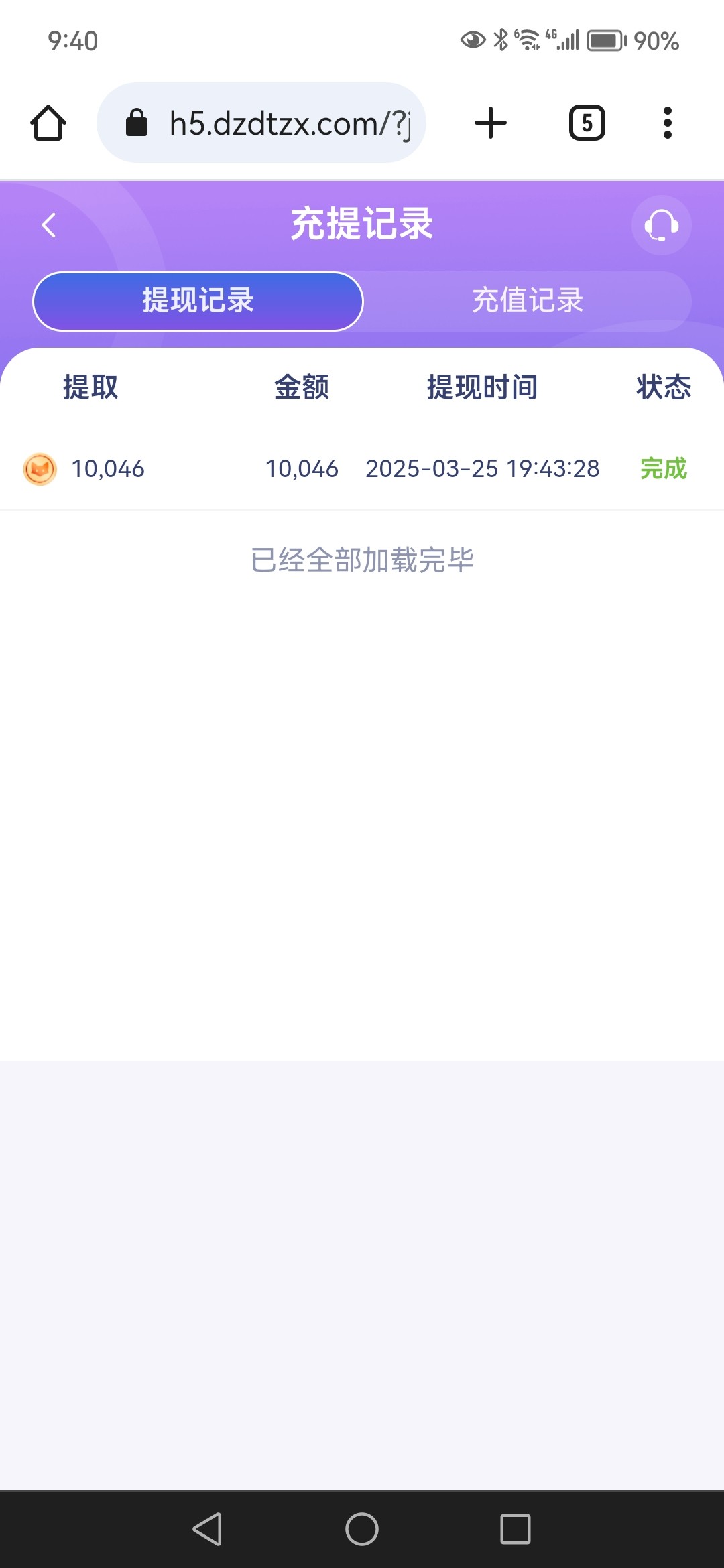Select the 提现记录 tab

(x=198, y=301)
